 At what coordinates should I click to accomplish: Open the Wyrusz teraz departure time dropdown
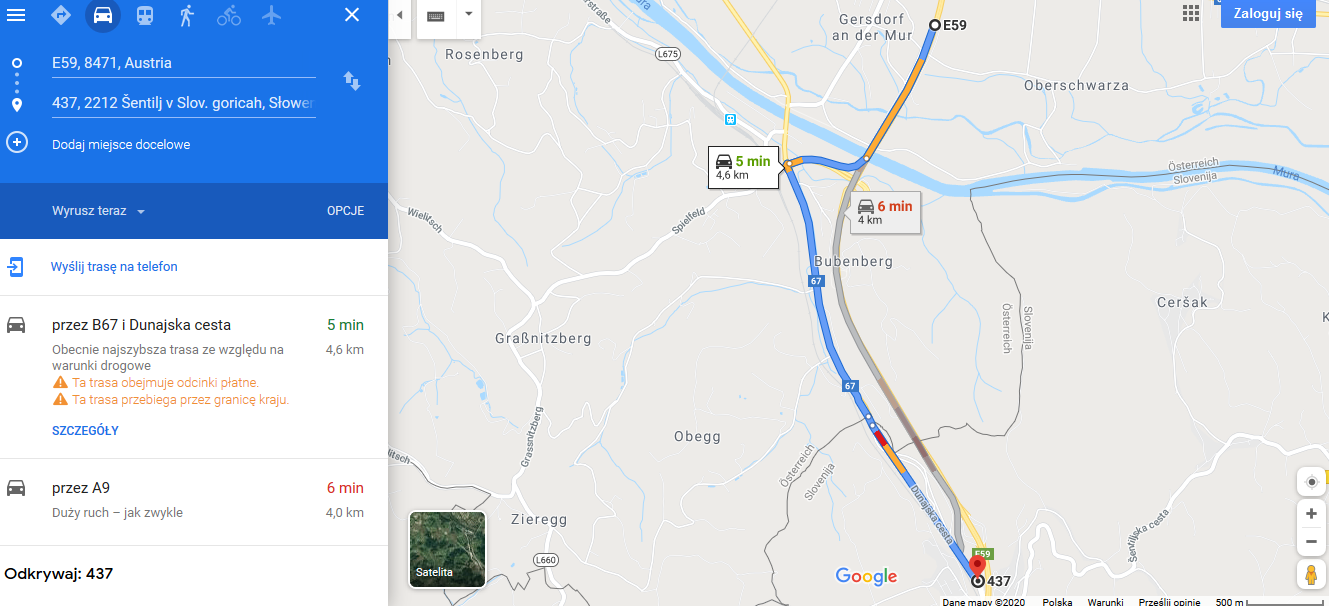click(98, 211)
